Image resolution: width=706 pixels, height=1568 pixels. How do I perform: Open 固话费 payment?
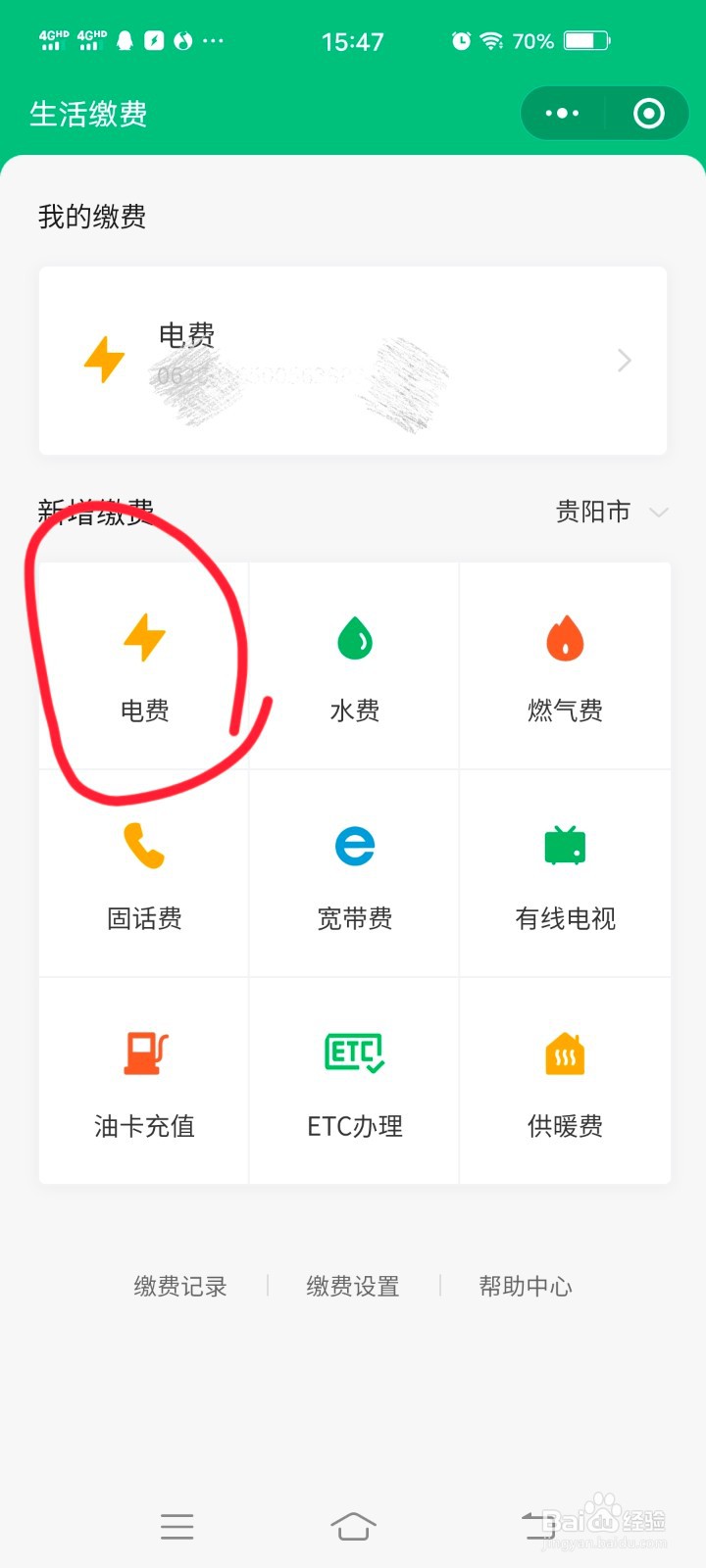(x=144, y=873)
